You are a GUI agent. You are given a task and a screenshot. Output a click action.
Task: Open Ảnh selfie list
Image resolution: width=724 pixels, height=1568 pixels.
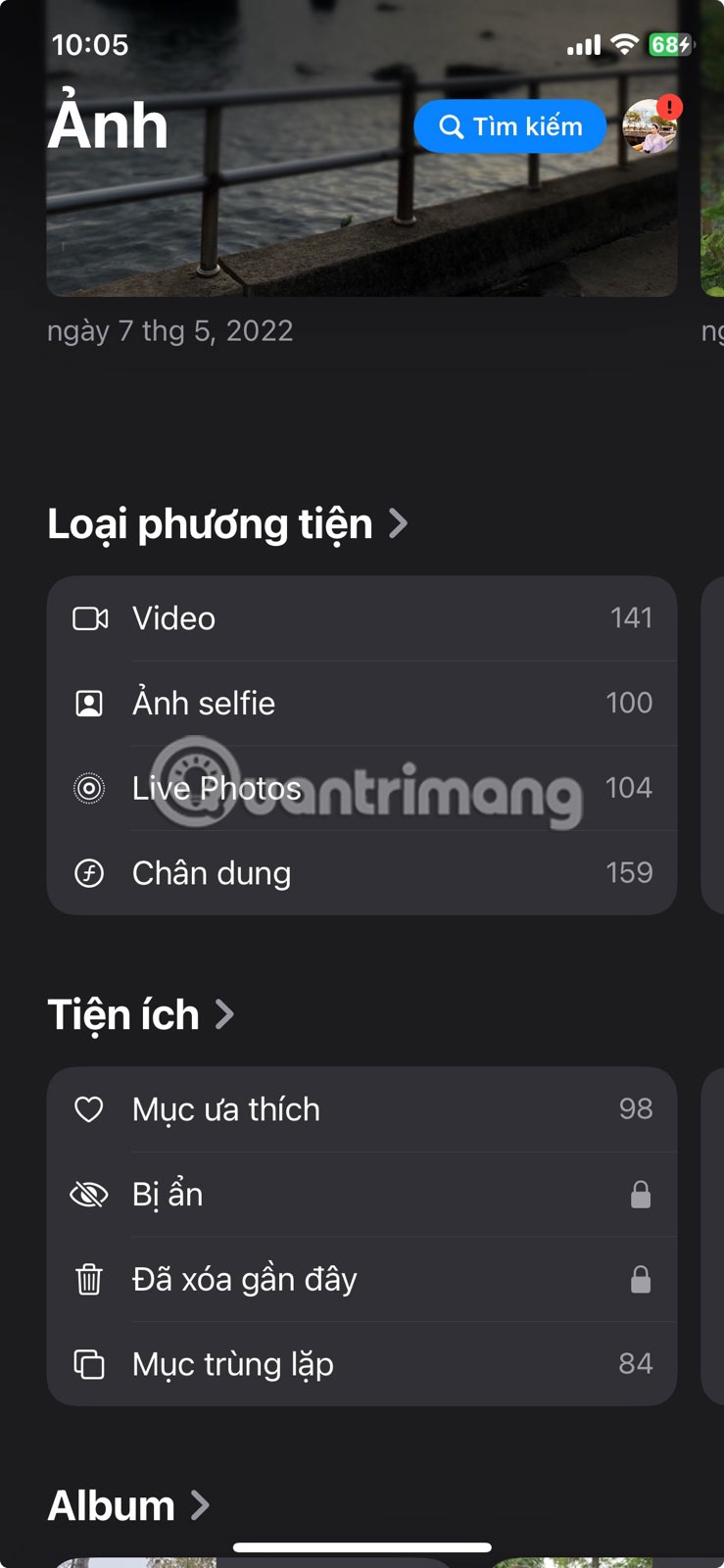click(x=362, y=704)
